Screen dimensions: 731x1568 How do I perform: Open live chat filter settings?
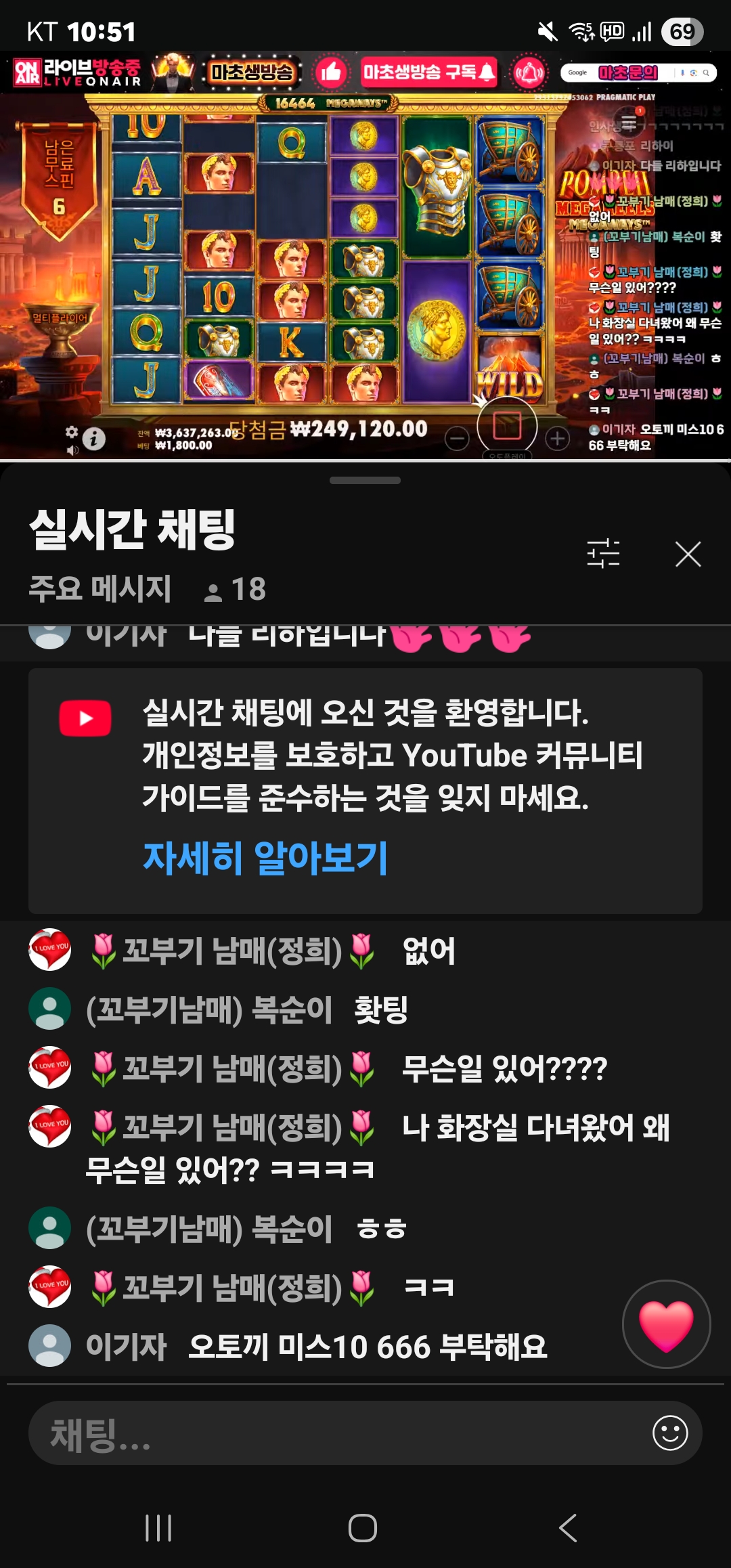point(603,554)
